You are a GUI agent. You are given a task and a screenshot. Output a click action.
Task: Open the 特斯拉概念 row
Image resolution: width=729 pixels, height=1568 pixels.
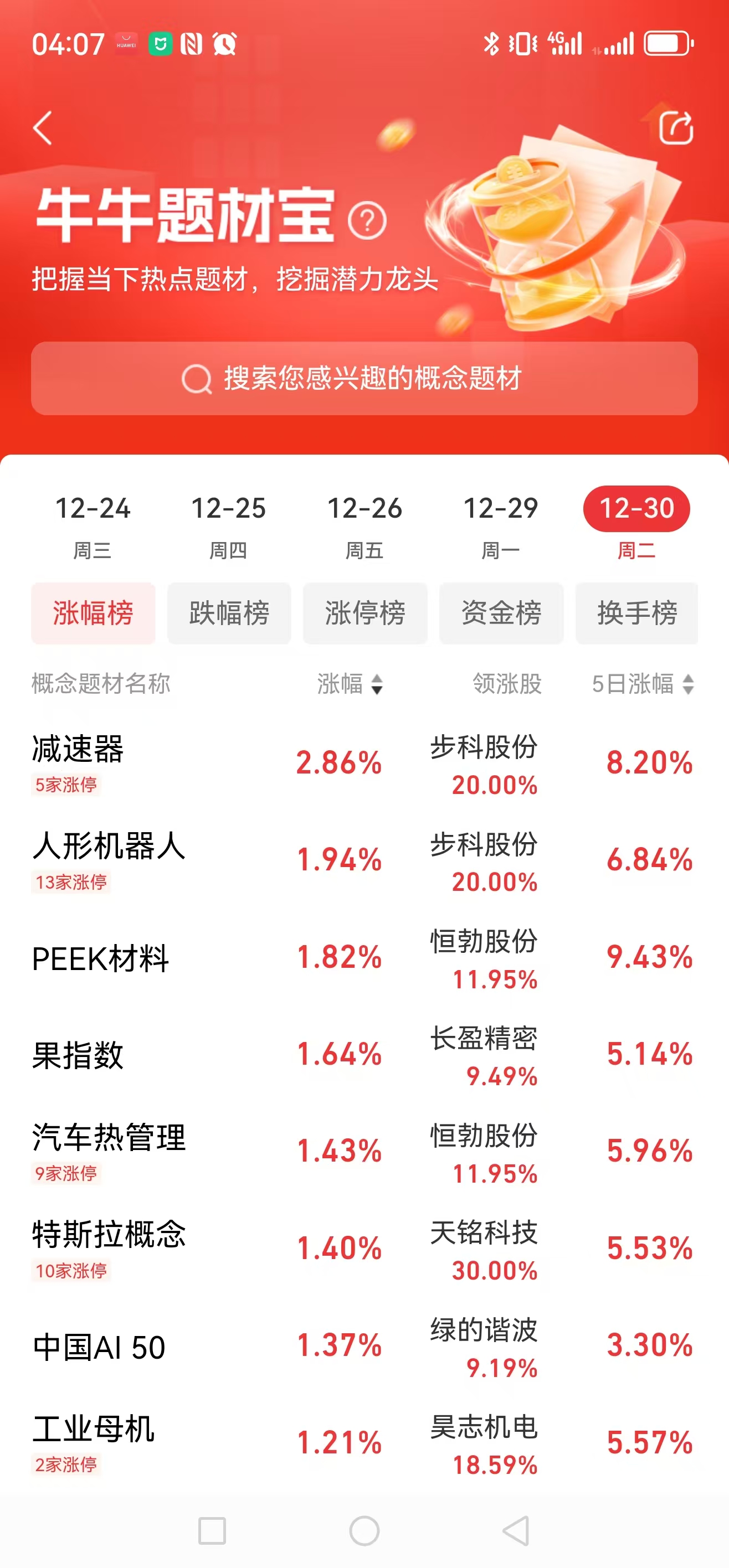click(109, 1235)
